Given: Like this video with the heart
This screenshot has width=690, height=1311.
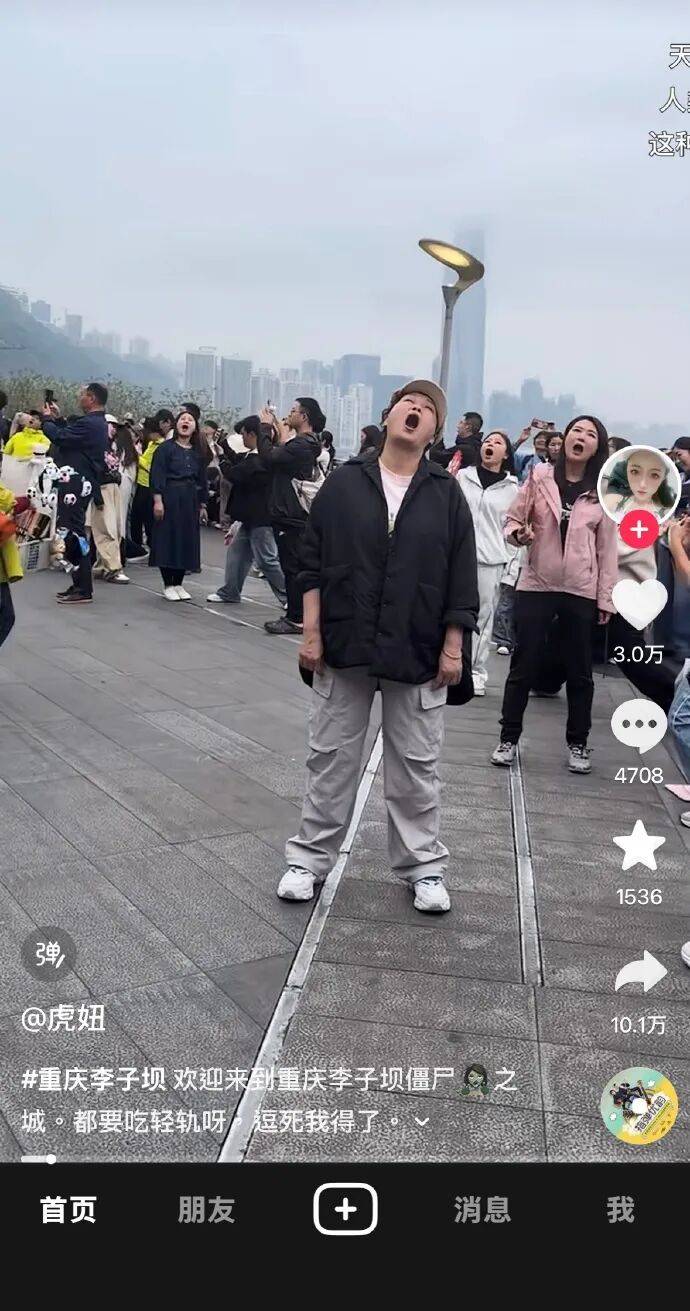Looking at the screenshot, I should tap(638, 604).
